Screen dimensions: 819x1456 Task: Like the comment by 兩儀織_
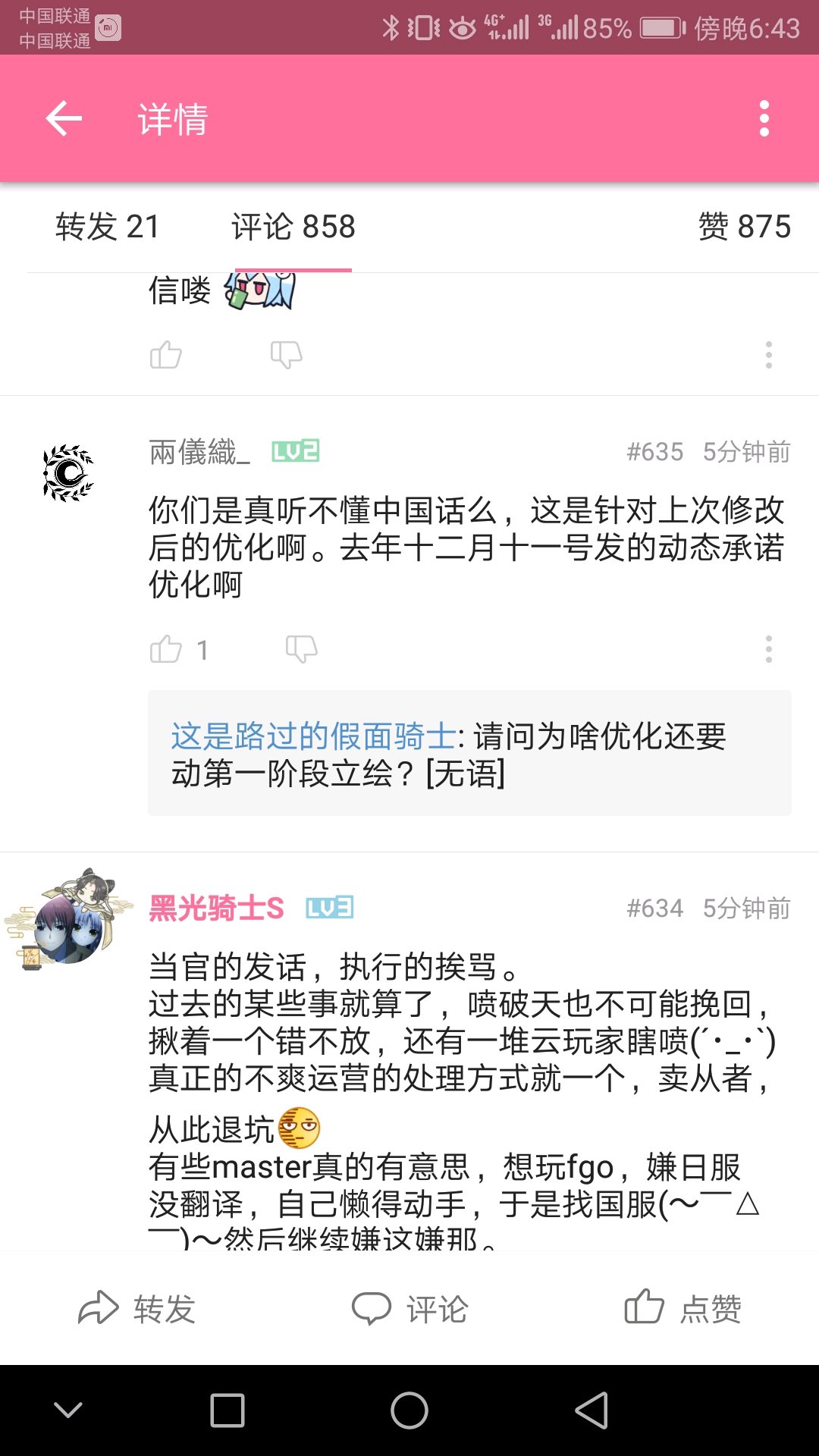166,649
